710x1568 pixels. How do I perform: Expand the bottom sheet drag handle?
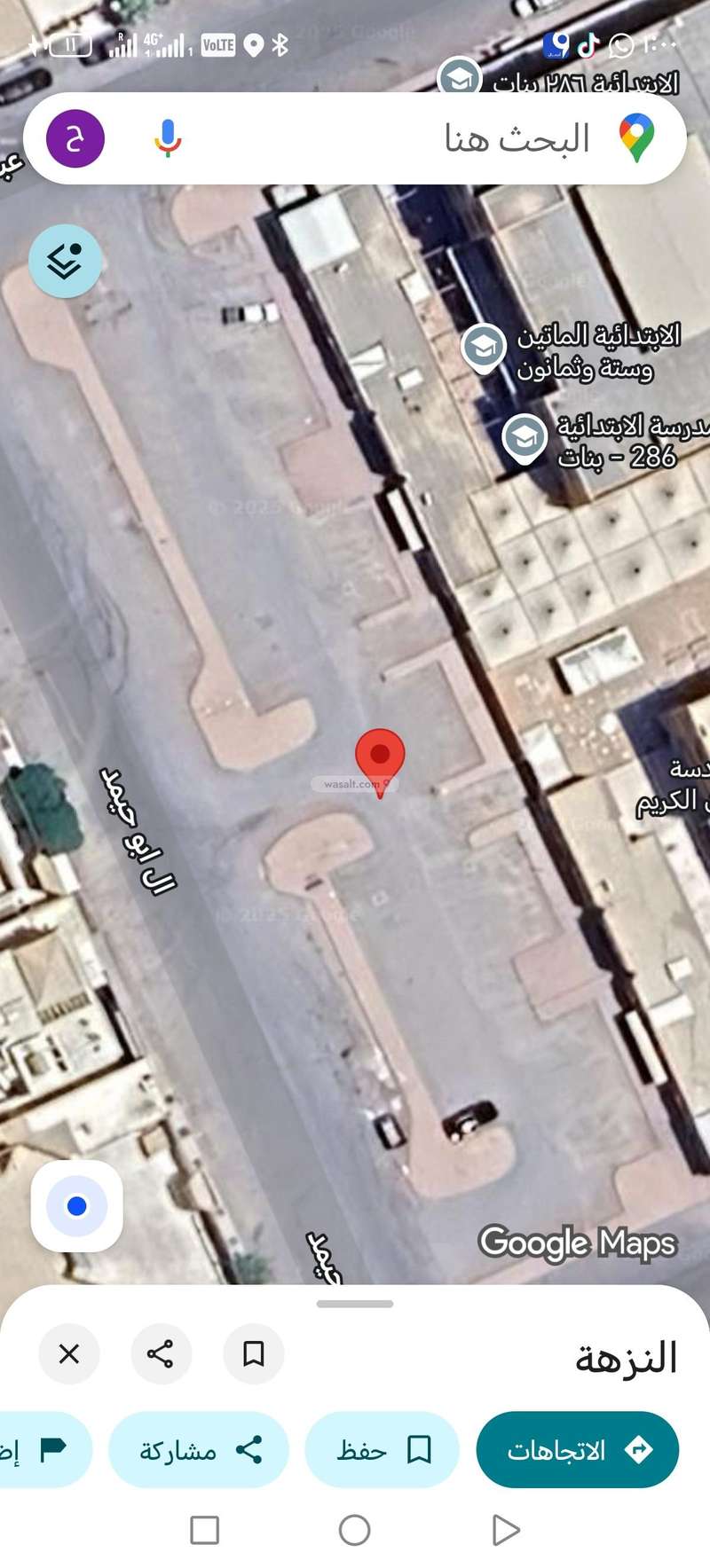tap(355, 1304)
